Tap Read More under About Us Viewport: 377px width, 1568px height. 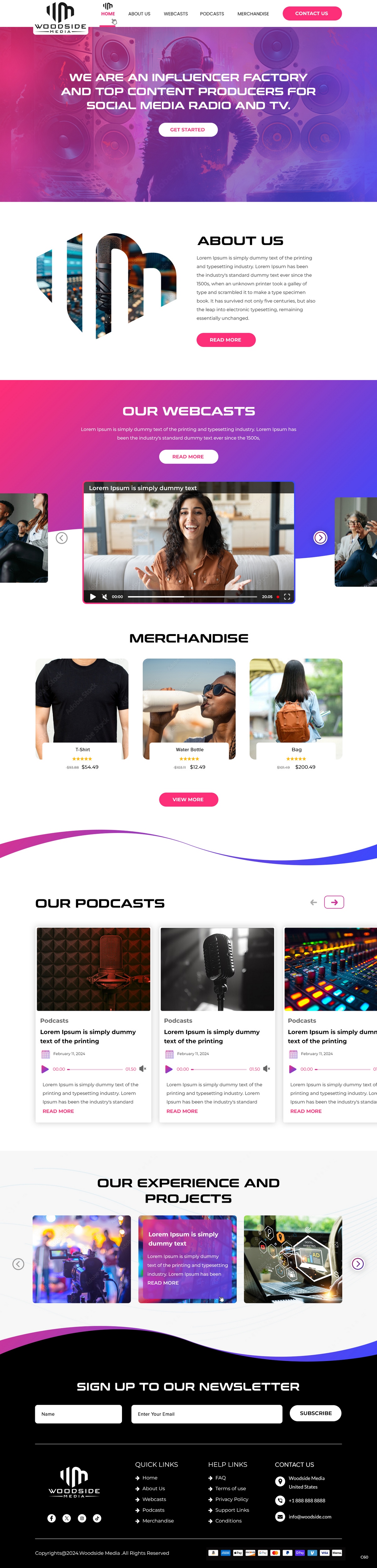[225, 340]
